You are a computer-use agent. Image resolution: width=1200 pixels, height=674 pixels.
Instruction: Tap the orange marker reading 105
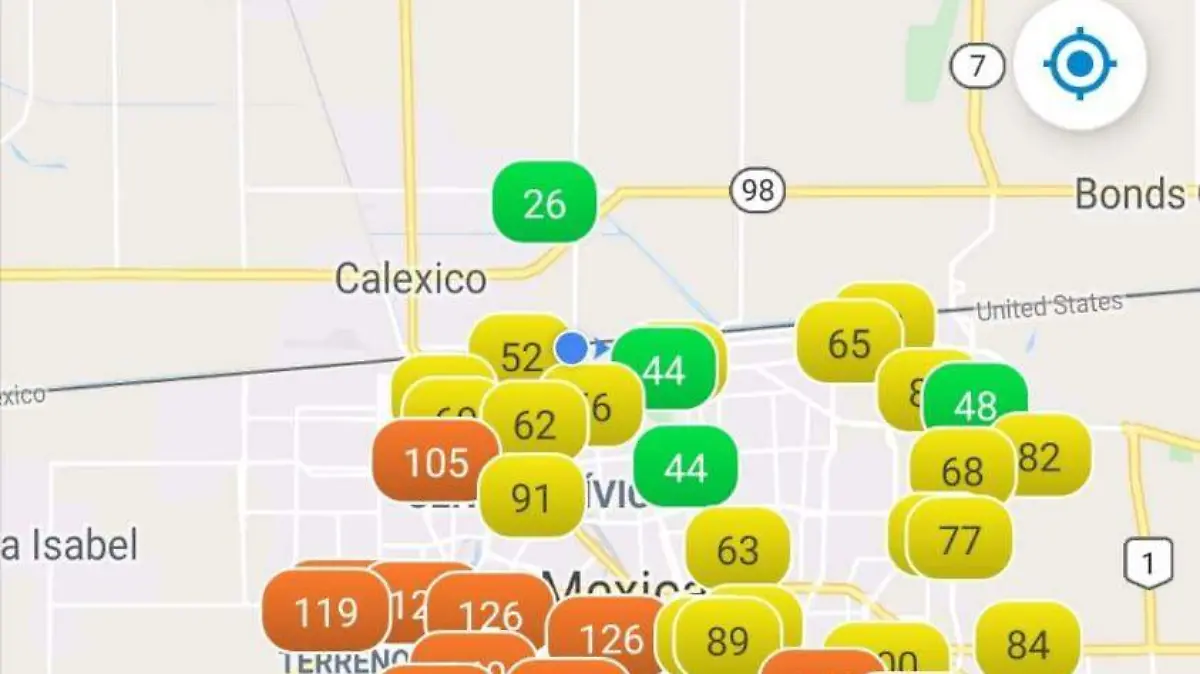point(436,462)
